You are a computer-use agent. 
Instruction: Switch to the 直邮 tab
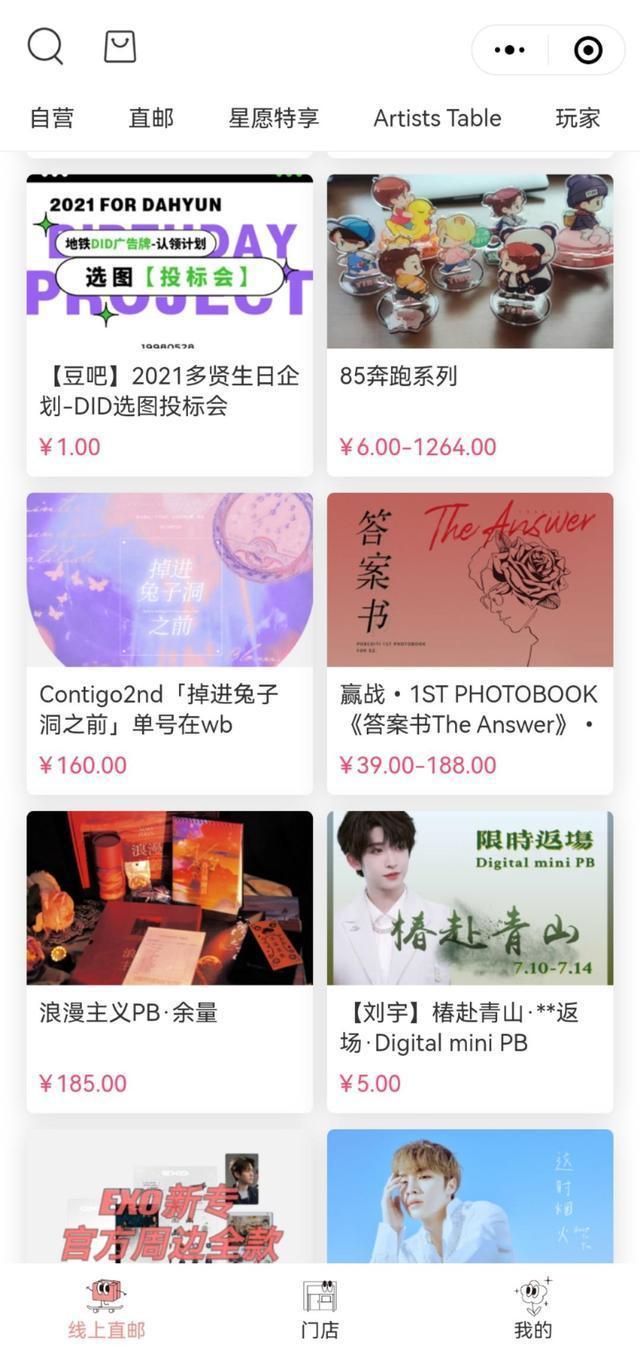click(151, 118)
